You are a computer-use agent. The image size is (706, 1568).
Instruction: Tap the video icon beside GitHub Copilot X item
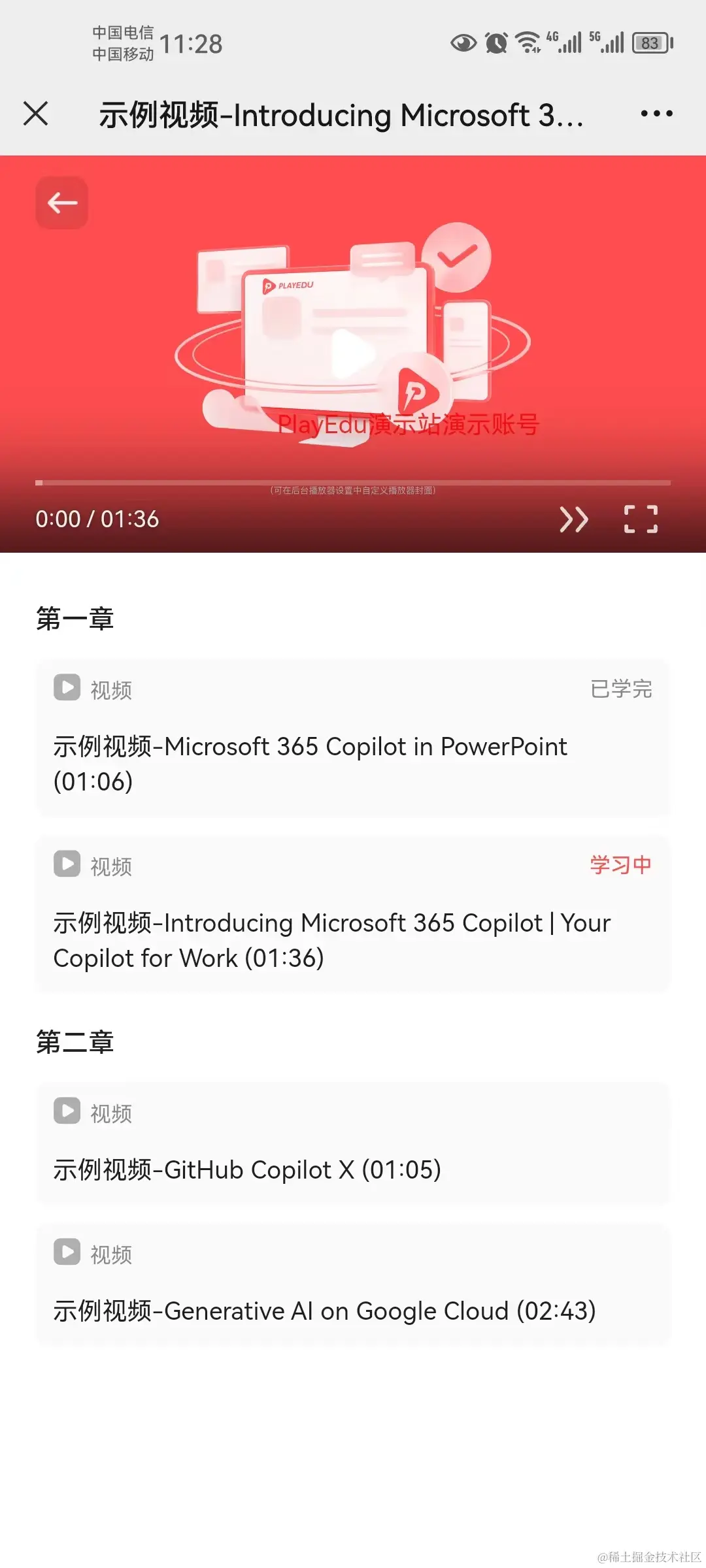pos(67,1111)
